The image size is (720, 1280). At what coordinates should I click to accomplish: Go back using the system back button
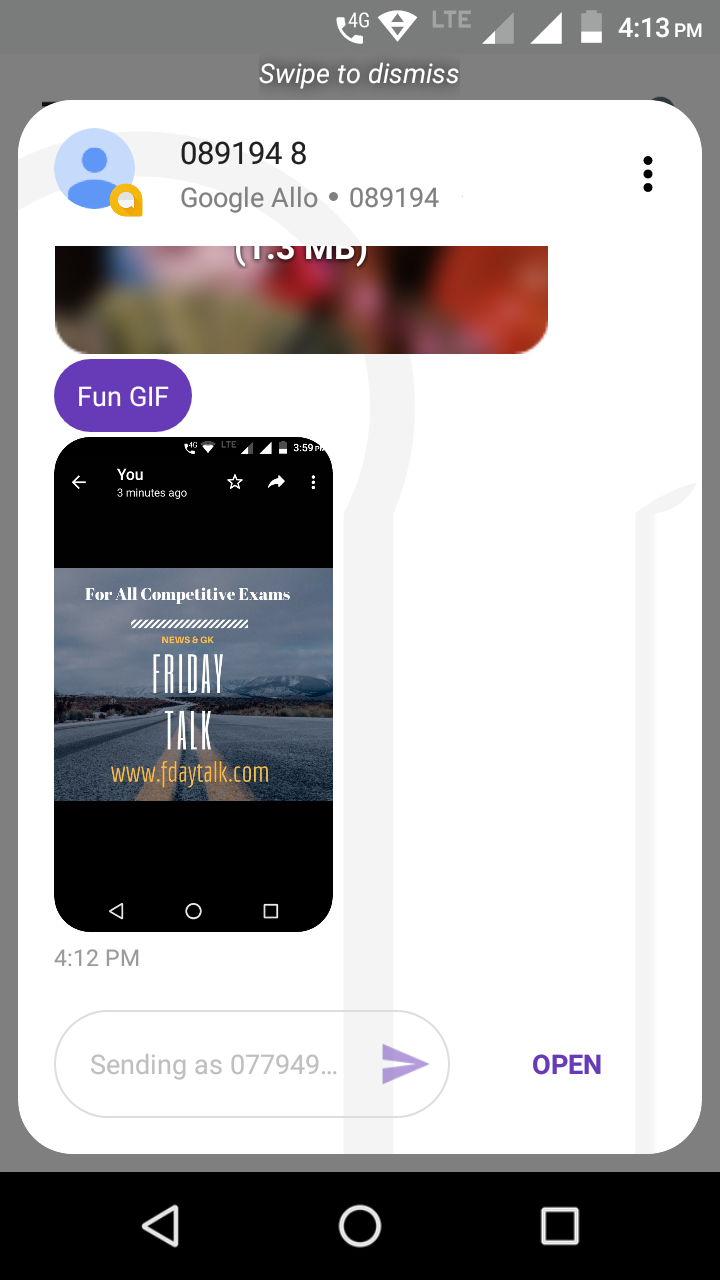(x=160, y=1225)
